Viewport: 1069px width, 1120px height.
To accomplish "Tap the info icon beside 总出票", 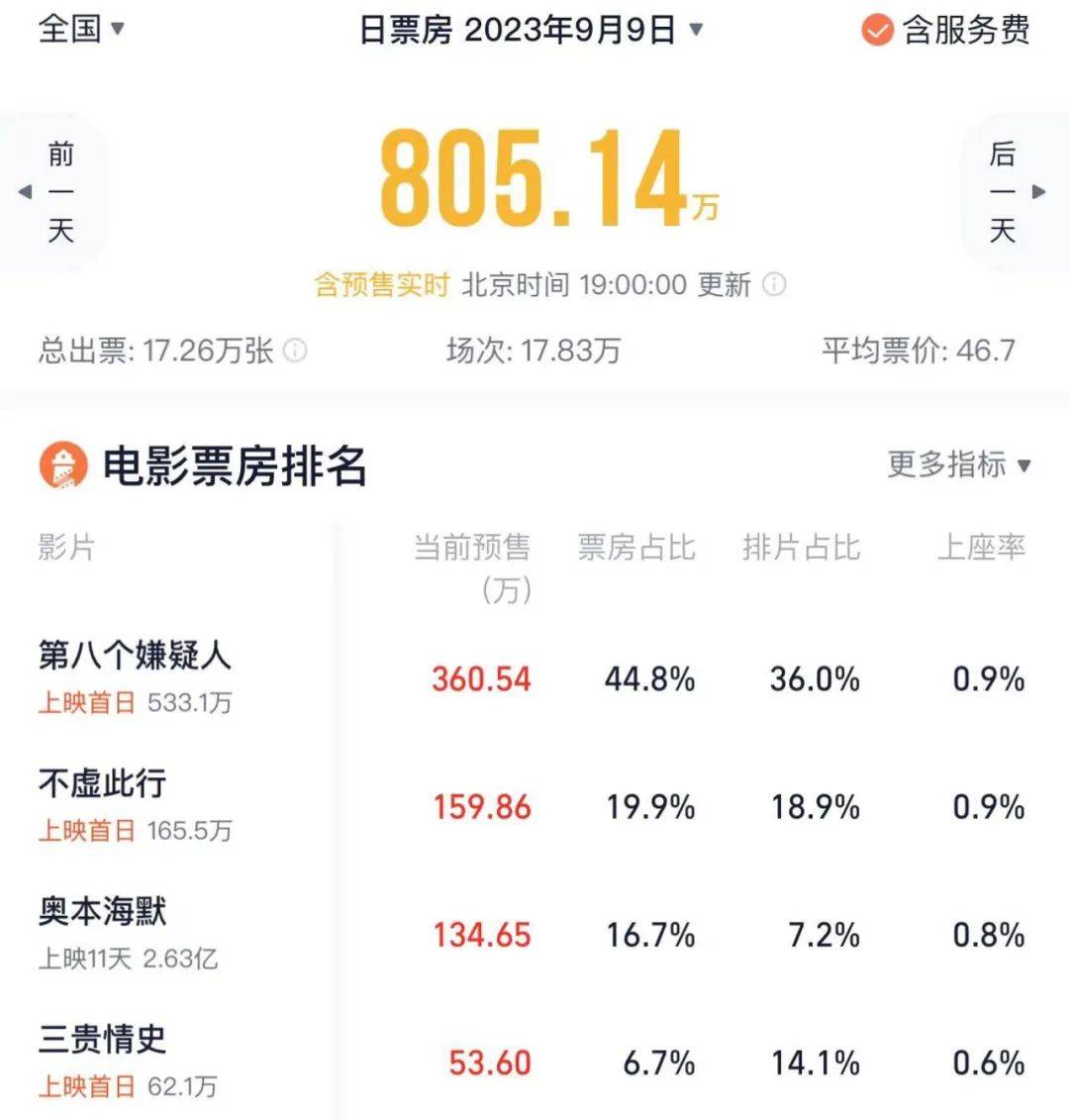I will point(295,351).
